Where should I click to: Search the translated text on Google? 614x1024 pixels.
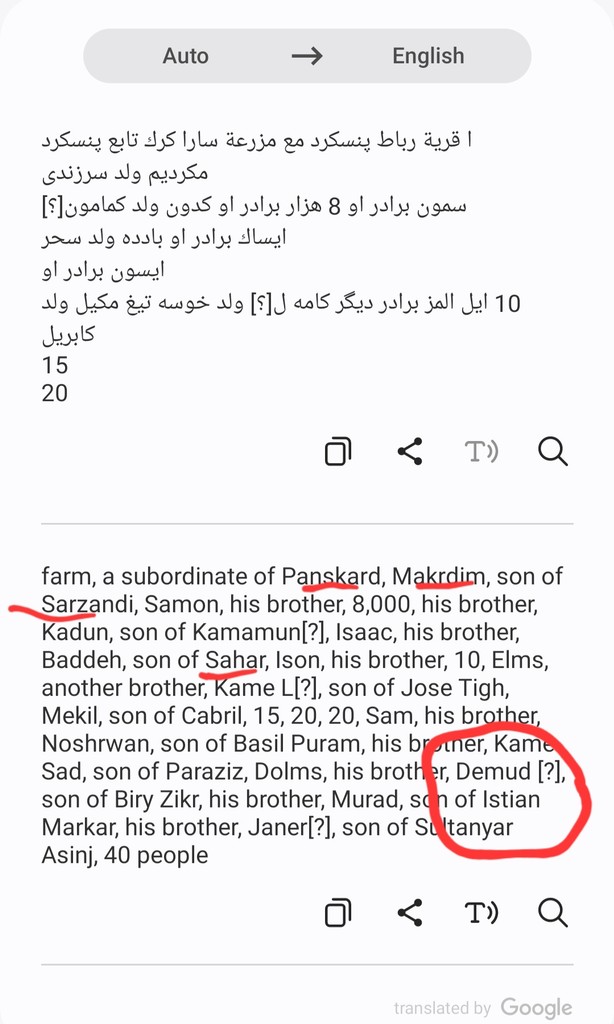pos(552,912)
